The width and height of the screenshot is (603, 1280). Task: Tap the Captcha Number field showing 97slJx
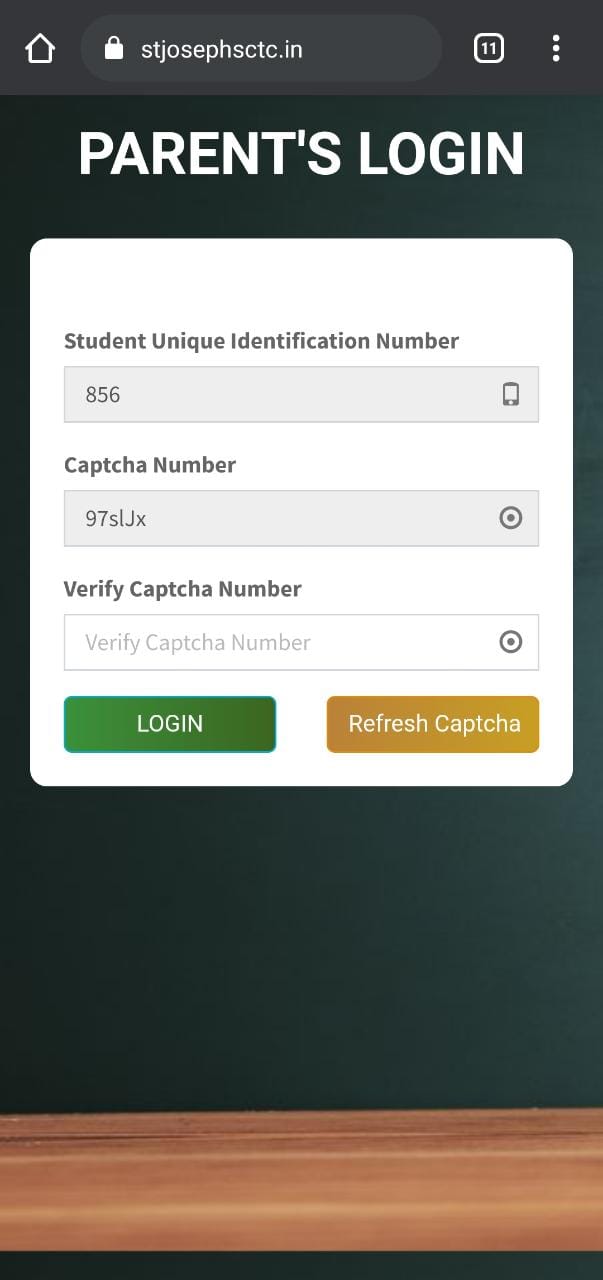[x=280, y=518]
